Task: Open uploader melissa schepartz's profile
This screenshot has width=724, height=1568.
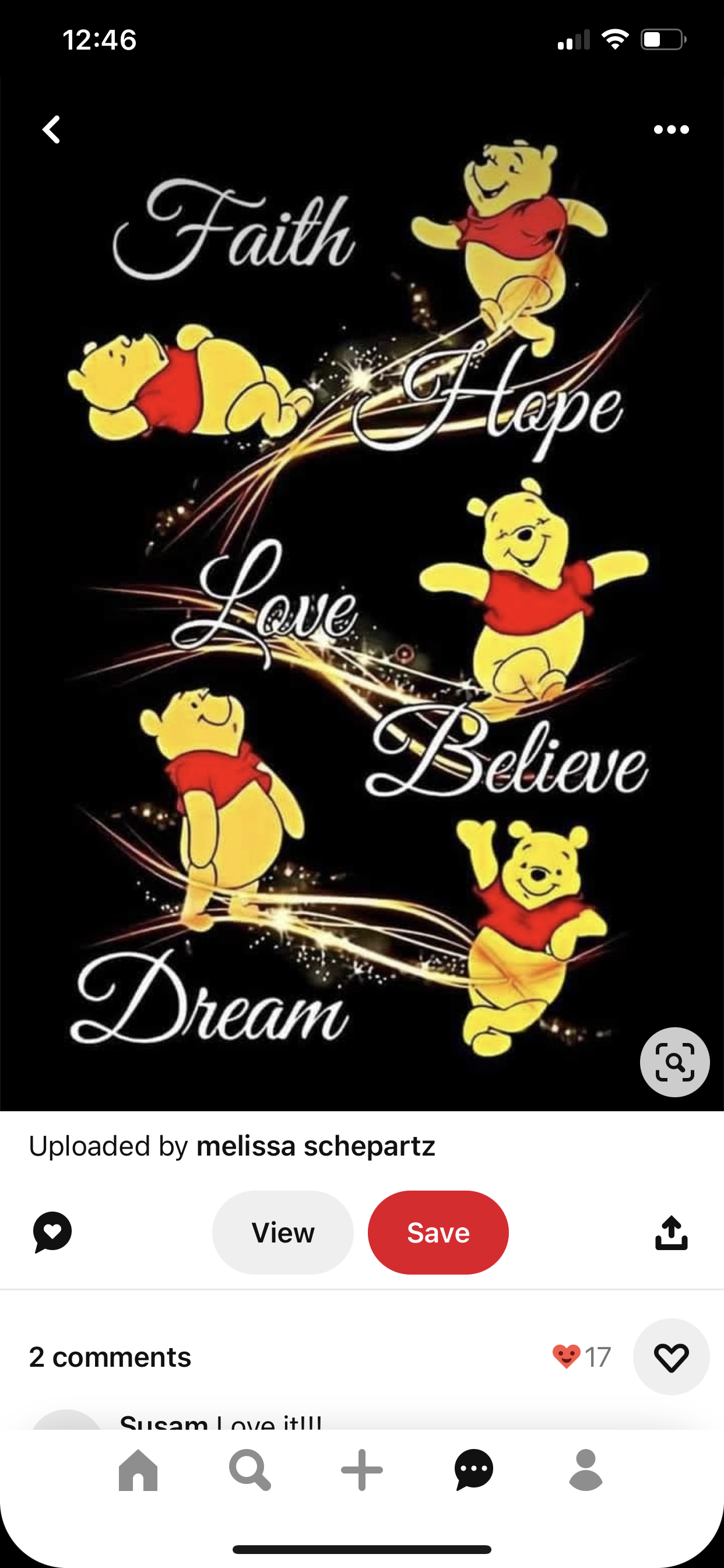Action: point(315,1146)
